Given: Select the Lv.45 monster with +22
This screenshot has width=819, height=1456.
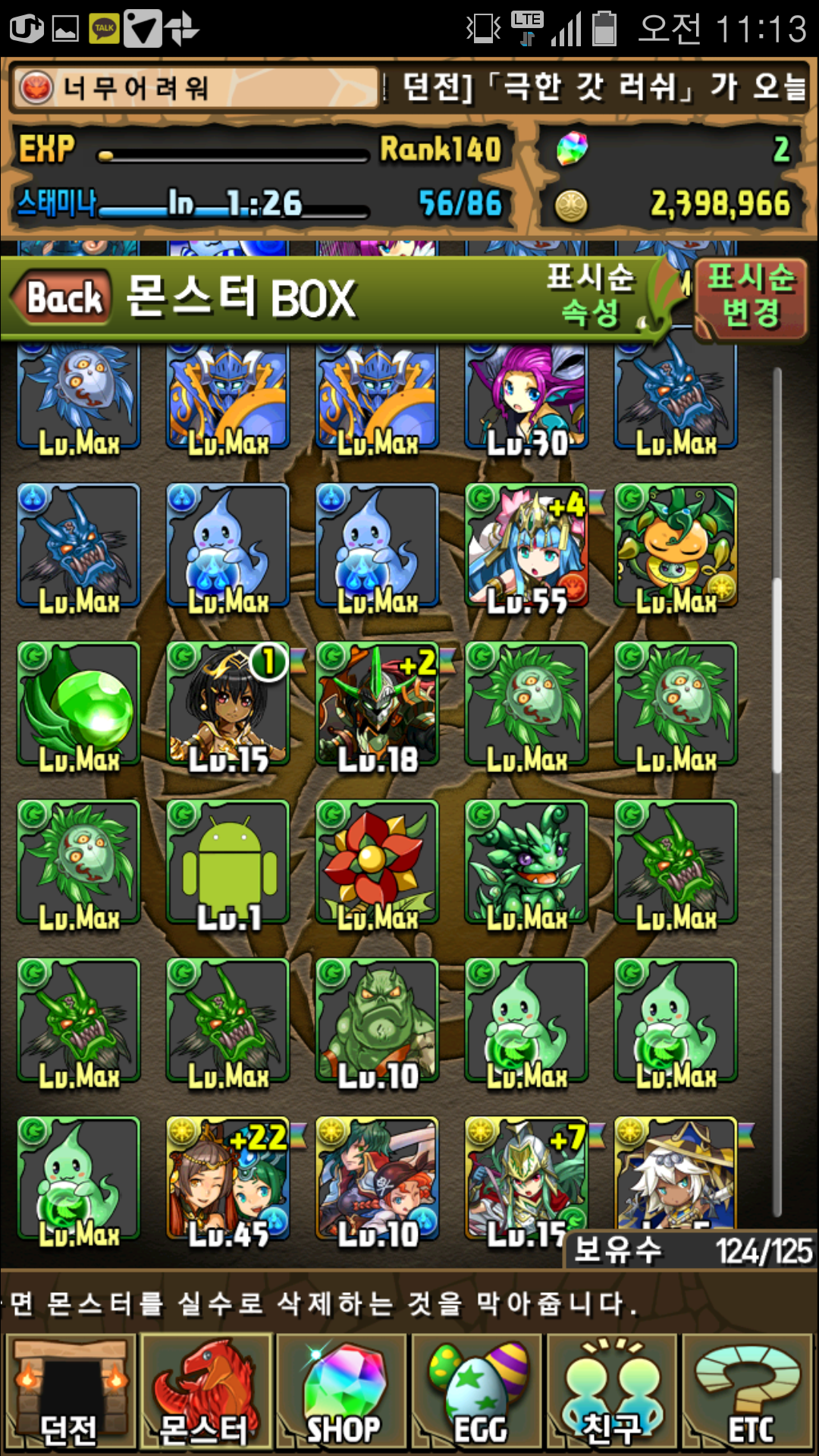Looking at the screenshot, I should 228,1180.
